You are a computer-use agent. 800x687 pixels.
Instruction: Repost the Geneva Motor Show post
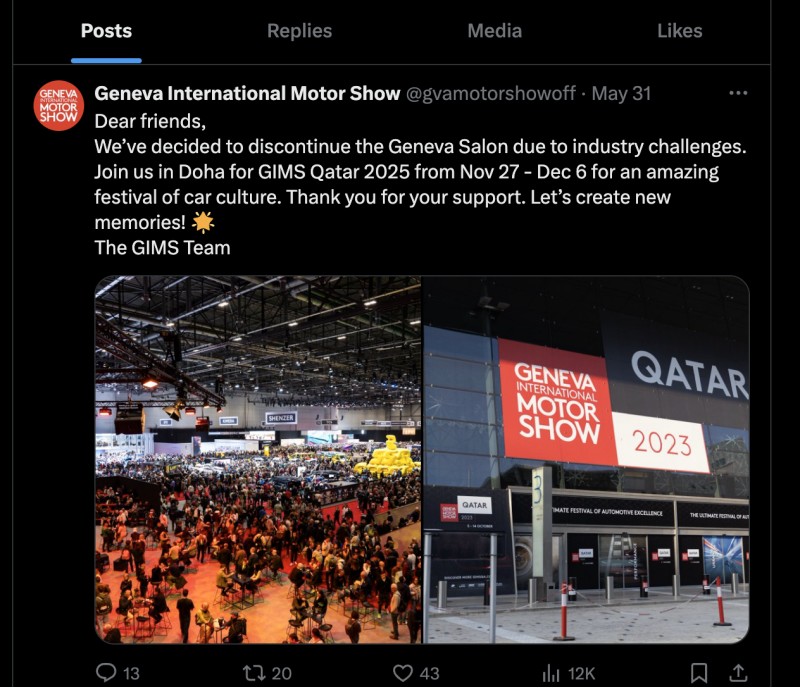tap(255, 673)
